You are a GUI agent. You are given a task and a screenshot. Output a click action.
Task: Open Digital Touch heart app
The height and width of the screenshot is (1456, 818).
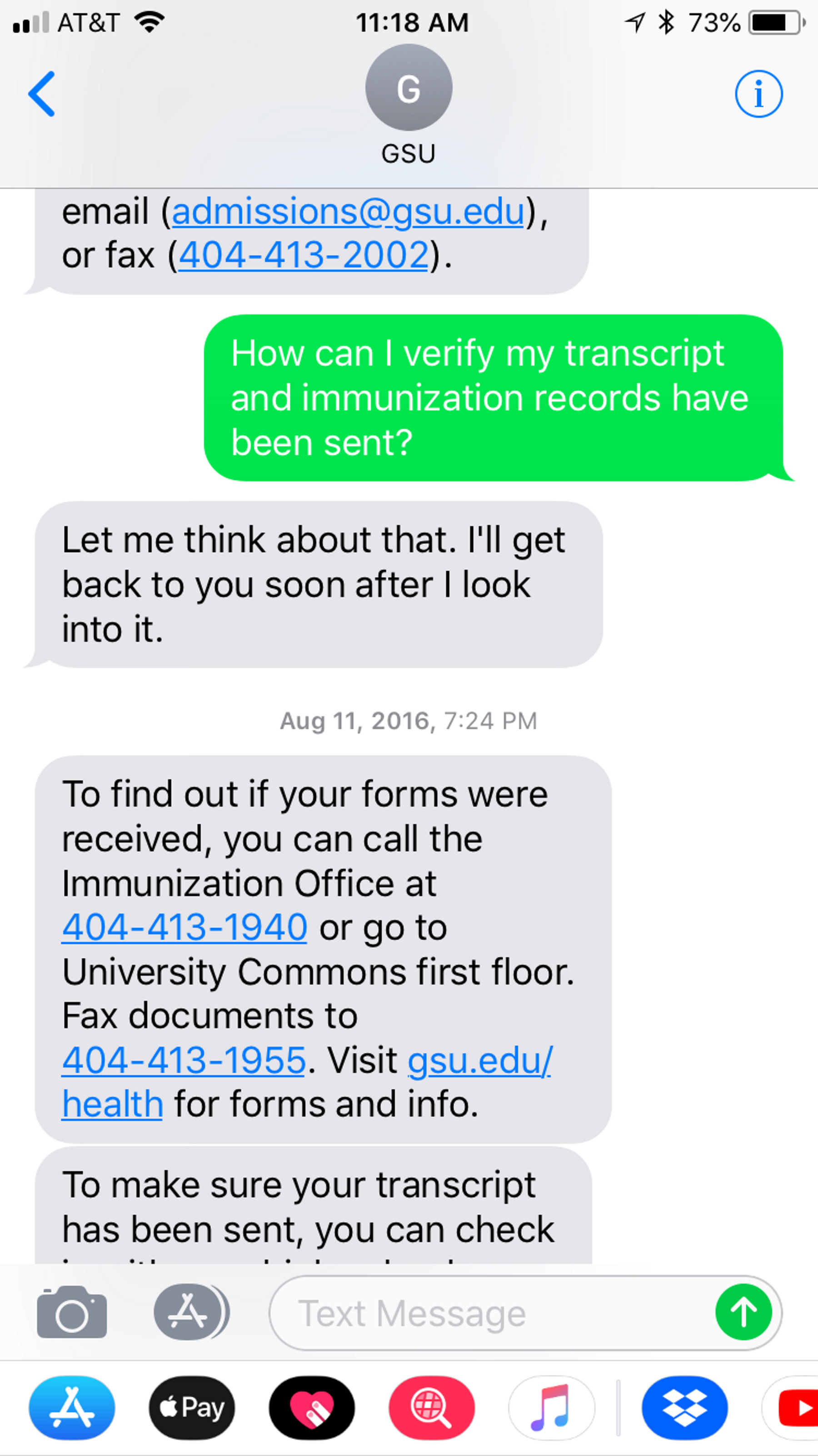[312, 1407]
